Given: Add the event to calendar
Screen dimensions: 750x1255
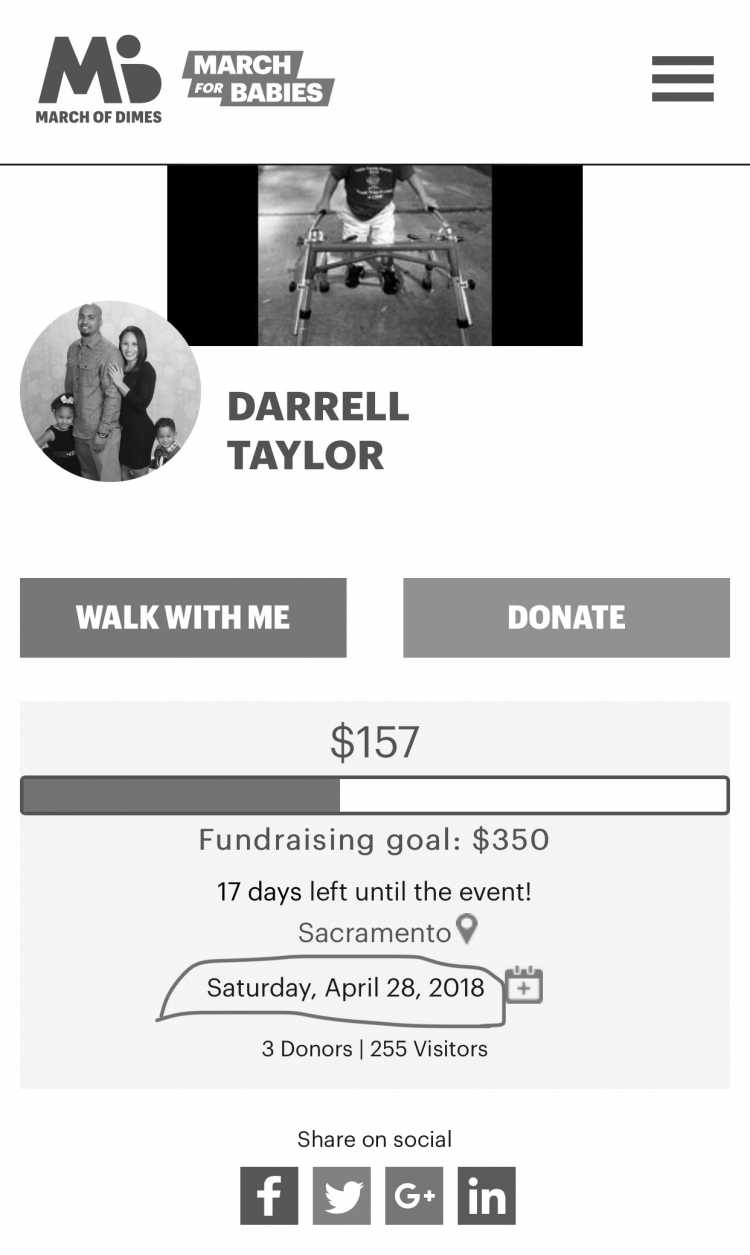Looking at the screenshot, I should [524, 985].
